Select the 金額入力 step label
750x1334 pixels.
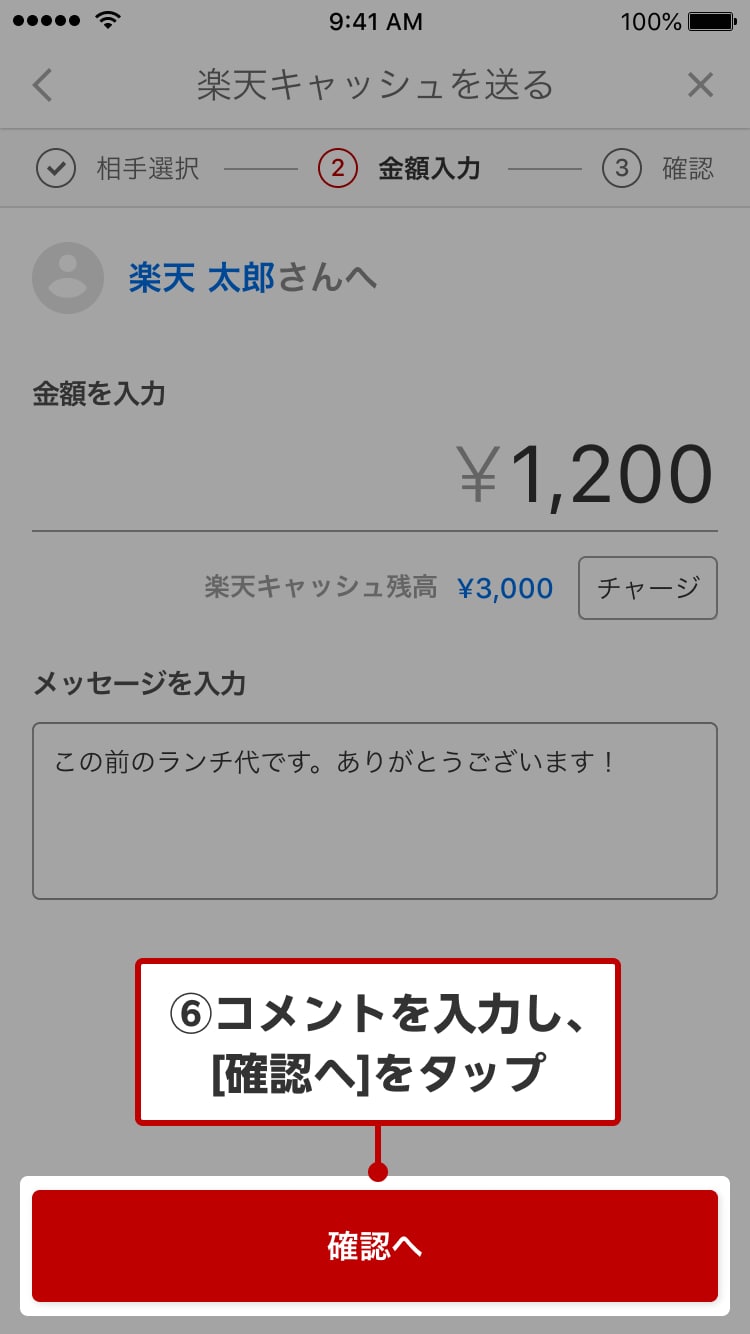point(430,168)
